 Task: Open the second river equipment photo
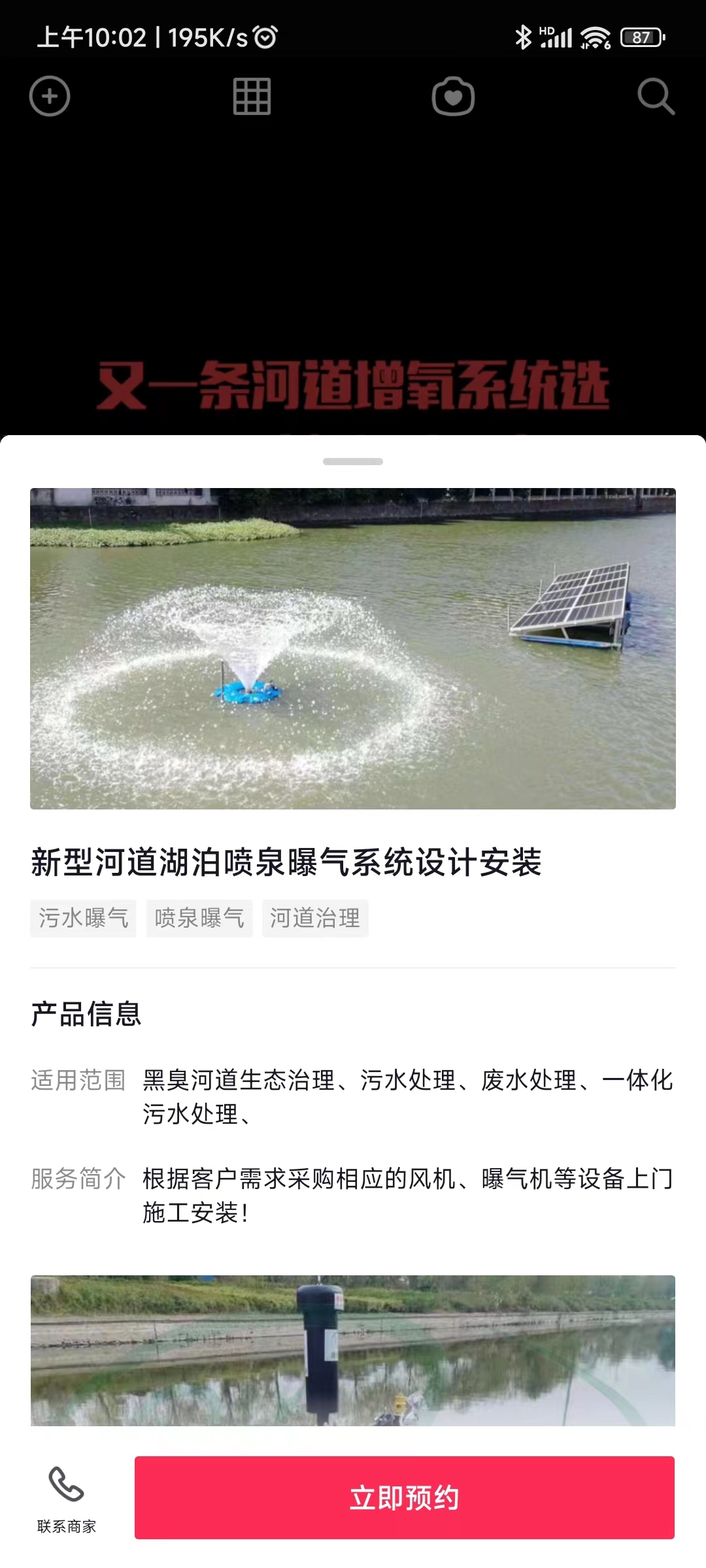click(353, 1350)
